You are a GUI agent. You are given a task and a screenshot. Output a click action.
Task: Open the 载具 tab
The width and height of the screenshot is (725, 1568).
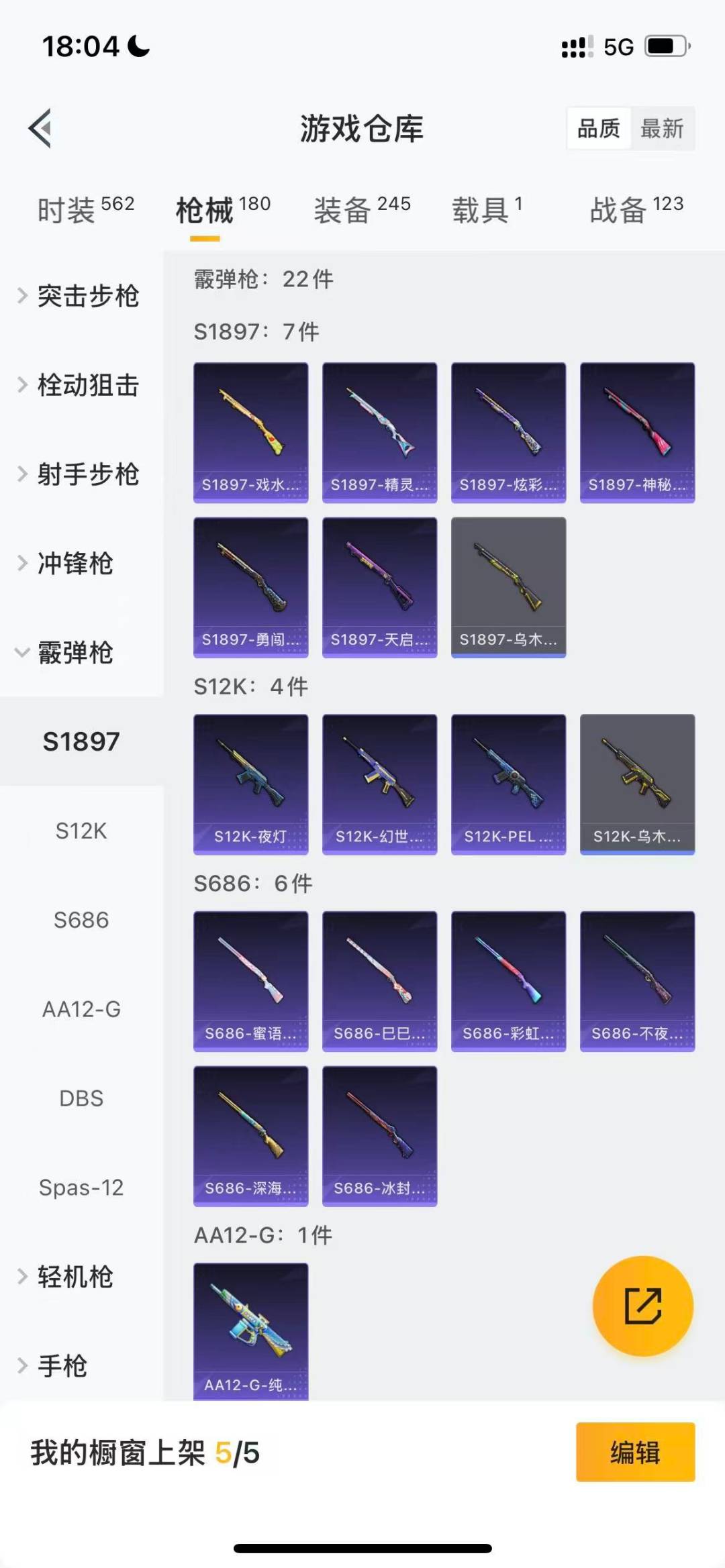coord(487,210)
